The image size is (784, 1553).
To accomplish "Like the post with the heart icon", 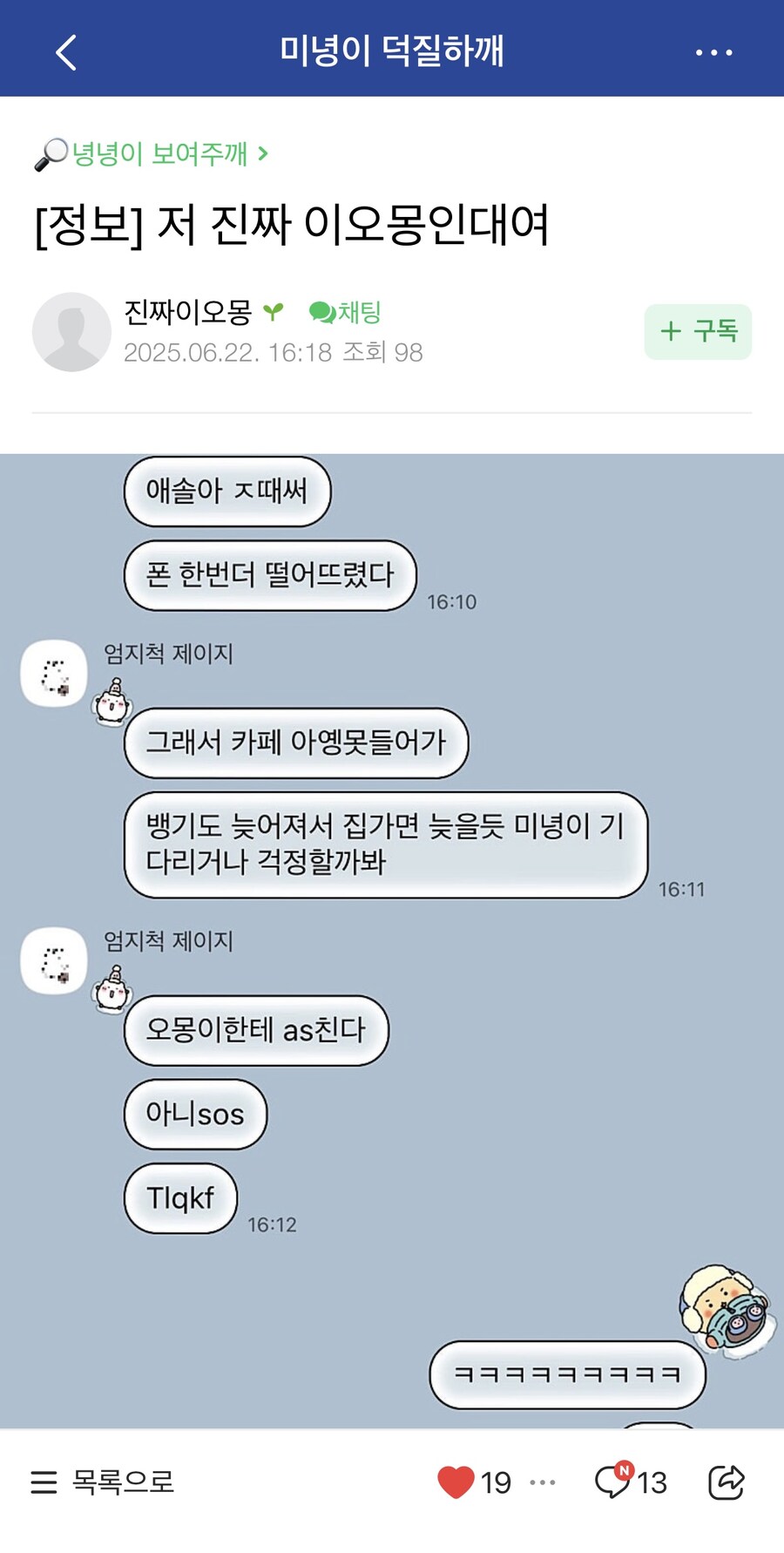I will point(456,1482).
